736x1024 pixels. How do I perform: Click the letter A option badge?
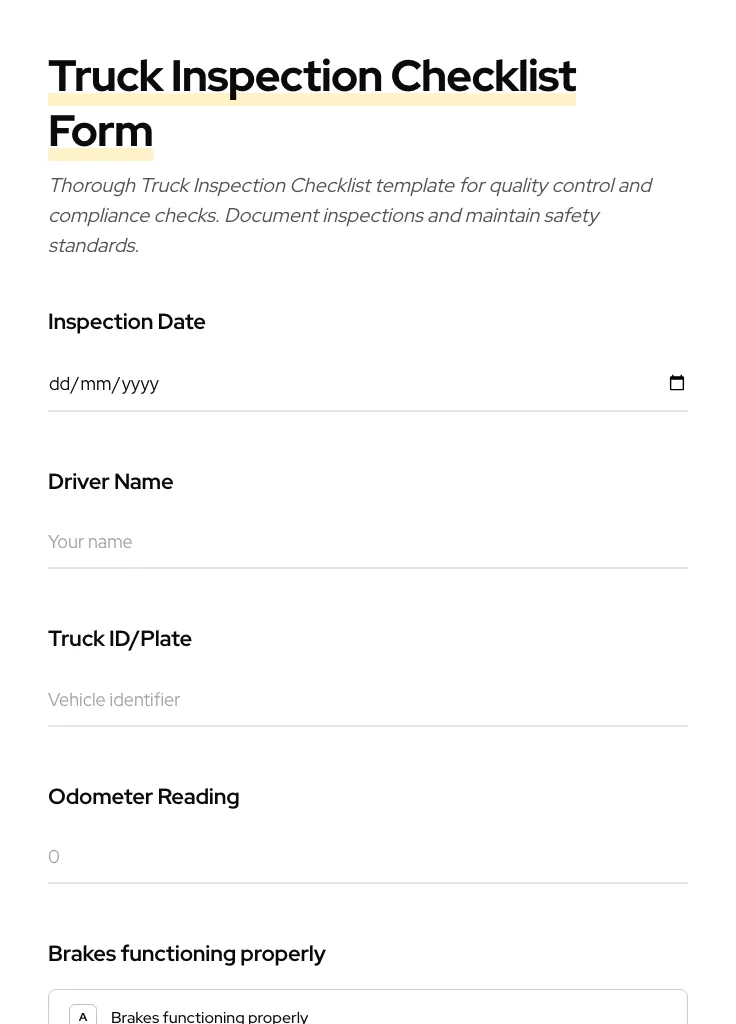[83, 1015]
